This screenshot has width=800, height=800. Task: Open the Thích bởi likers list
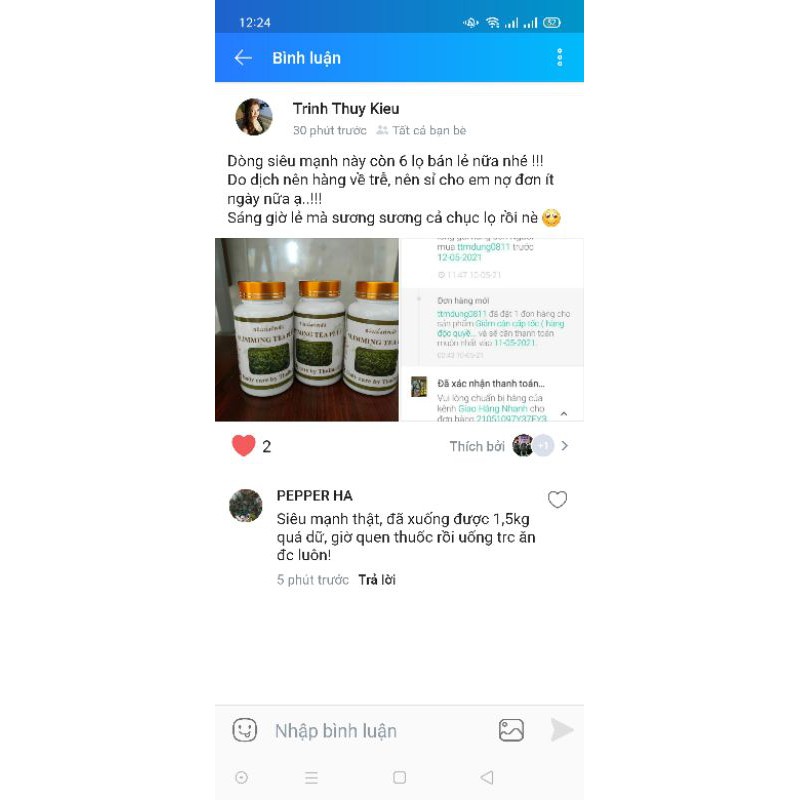[x=508, y=446]
